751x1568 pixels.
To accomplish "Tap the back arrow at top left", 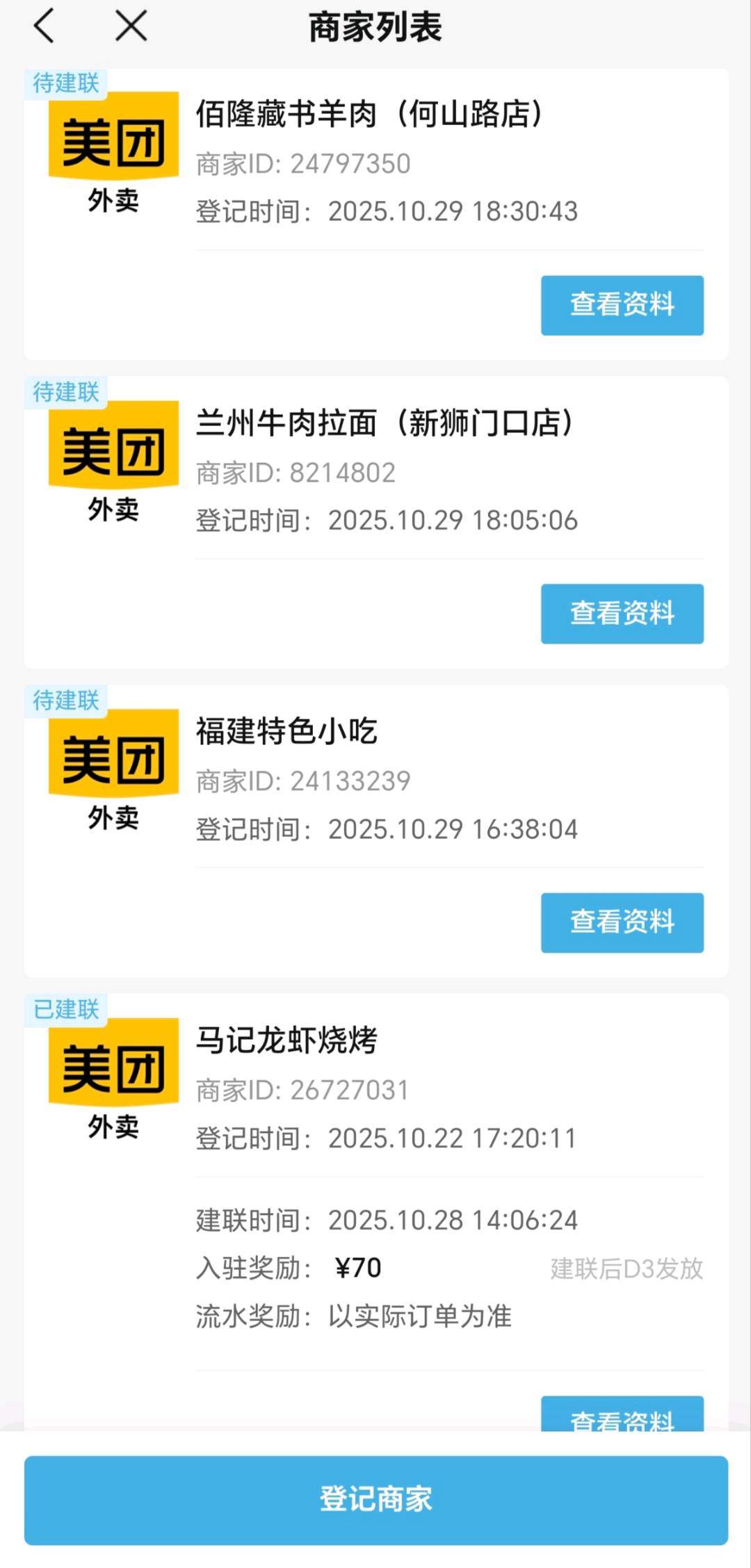I will [45, 26].
